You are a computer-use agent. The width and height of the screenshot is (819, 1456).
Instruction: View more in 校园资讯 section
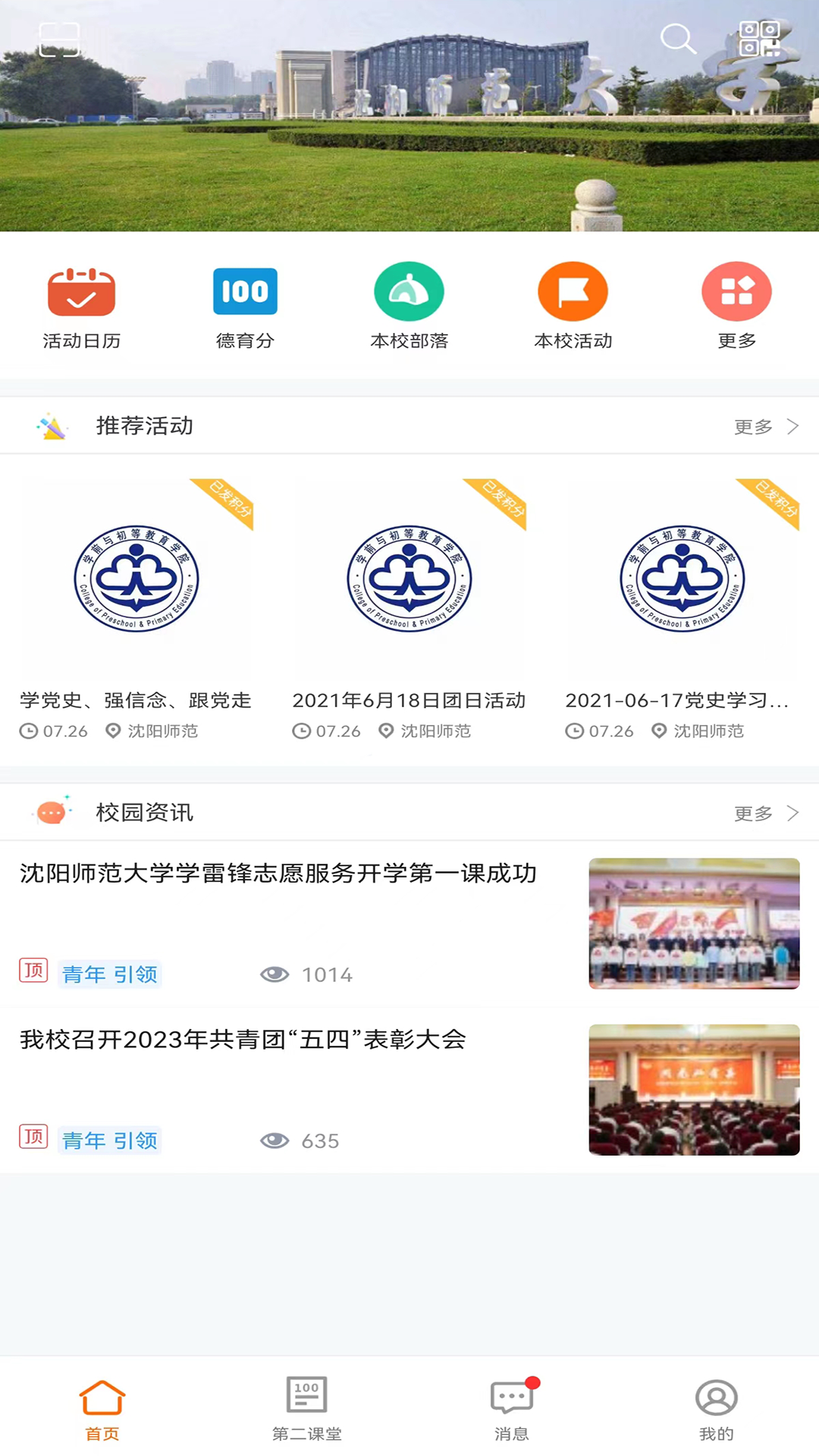tap(766, 814)
